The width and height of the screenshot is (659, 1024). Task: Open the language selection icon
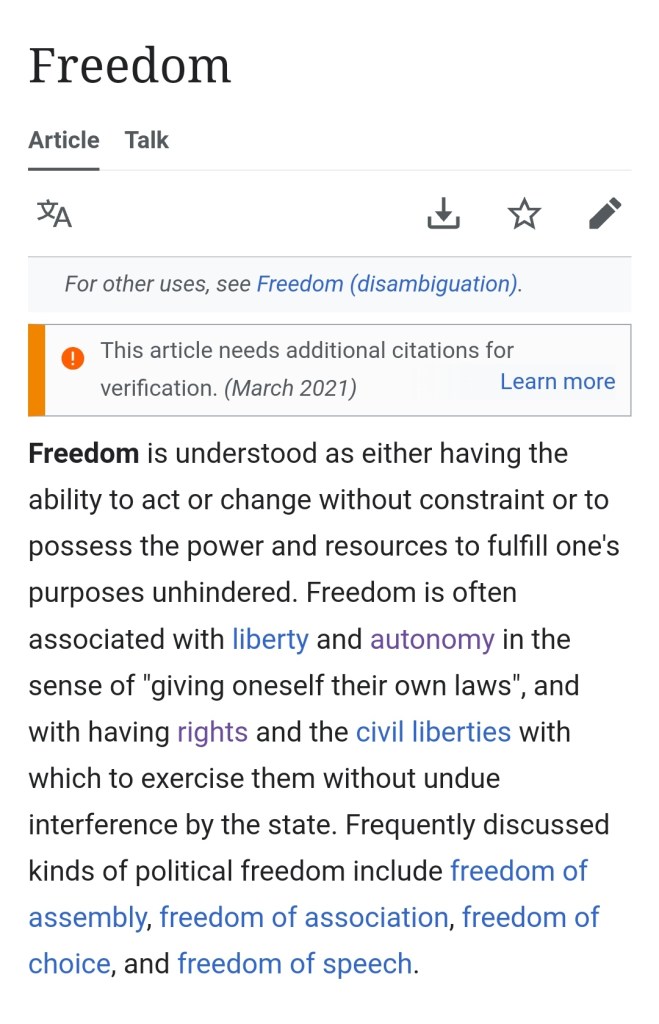coord(54,213)
